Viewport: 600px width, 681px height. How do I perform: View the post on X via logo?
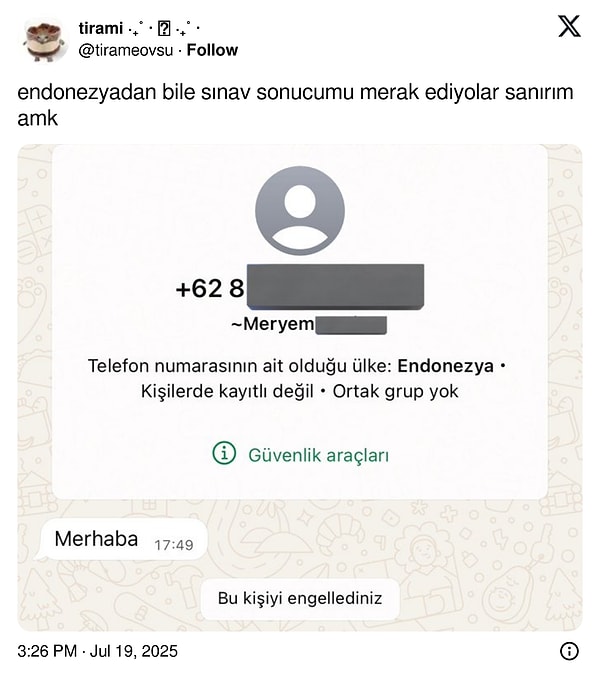point(568,27)
